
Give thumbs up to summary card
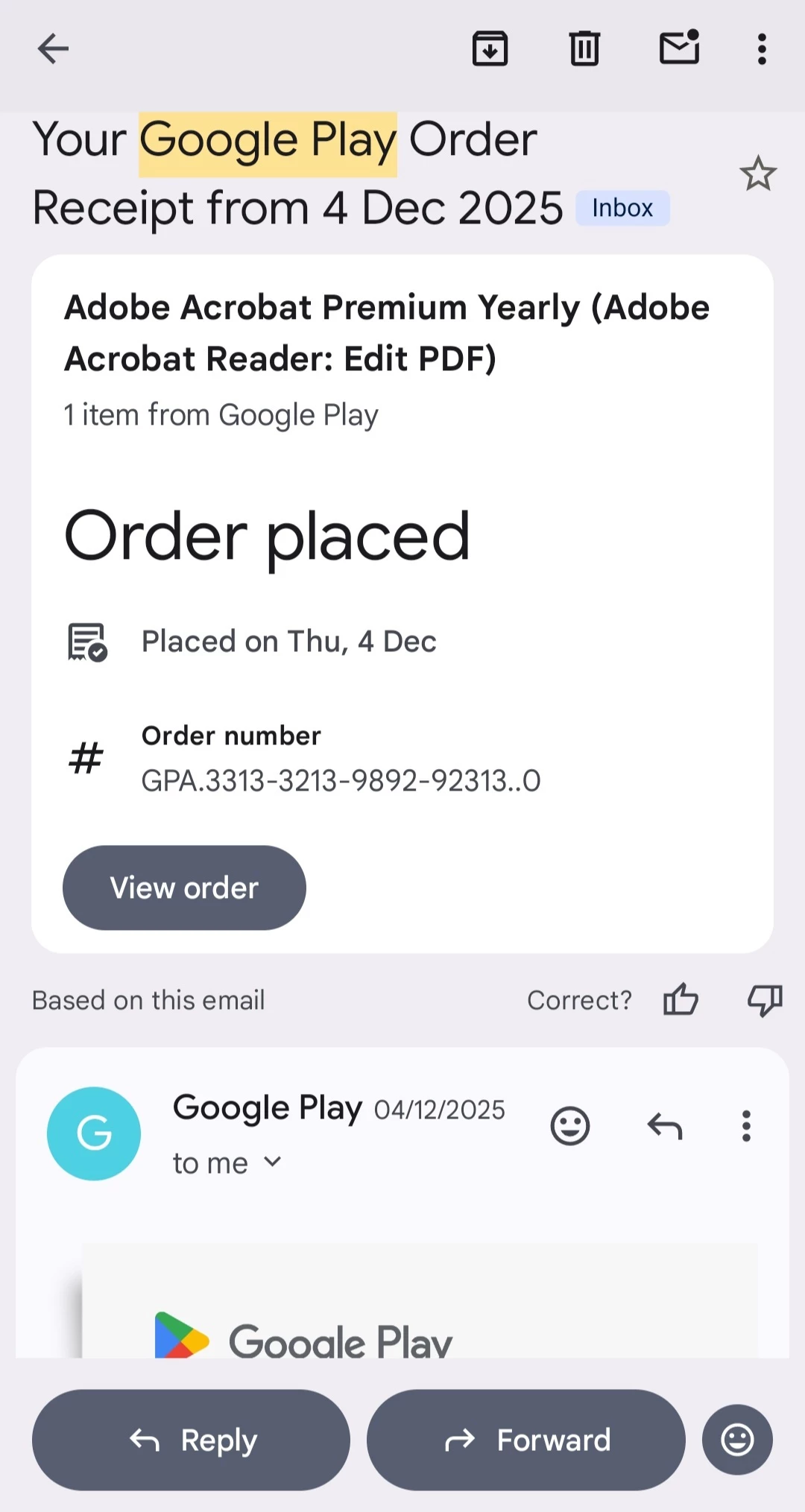tap(681, 1000)
